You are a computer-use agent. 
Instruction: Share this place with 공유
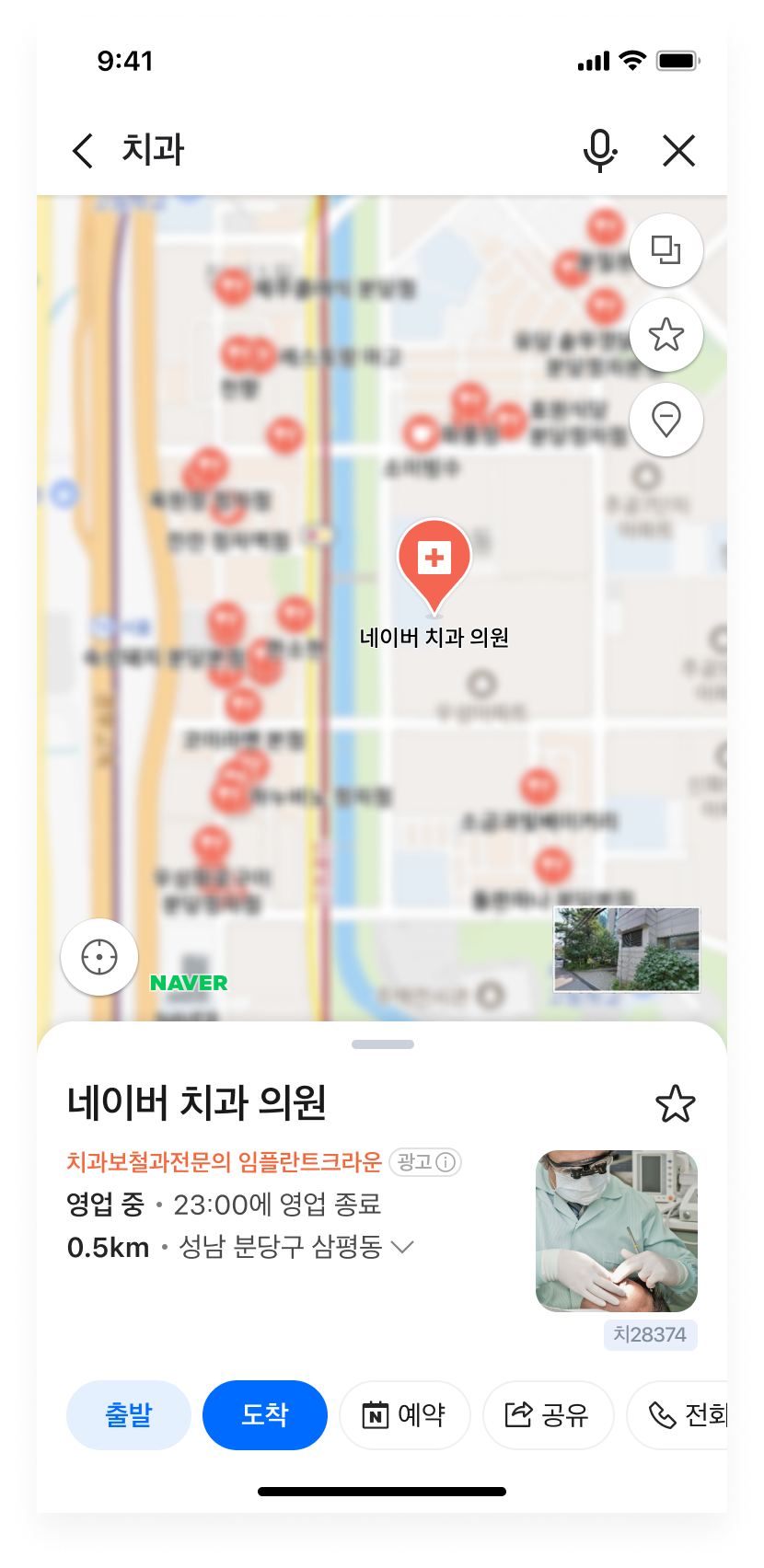click(x=548, y=1414)
